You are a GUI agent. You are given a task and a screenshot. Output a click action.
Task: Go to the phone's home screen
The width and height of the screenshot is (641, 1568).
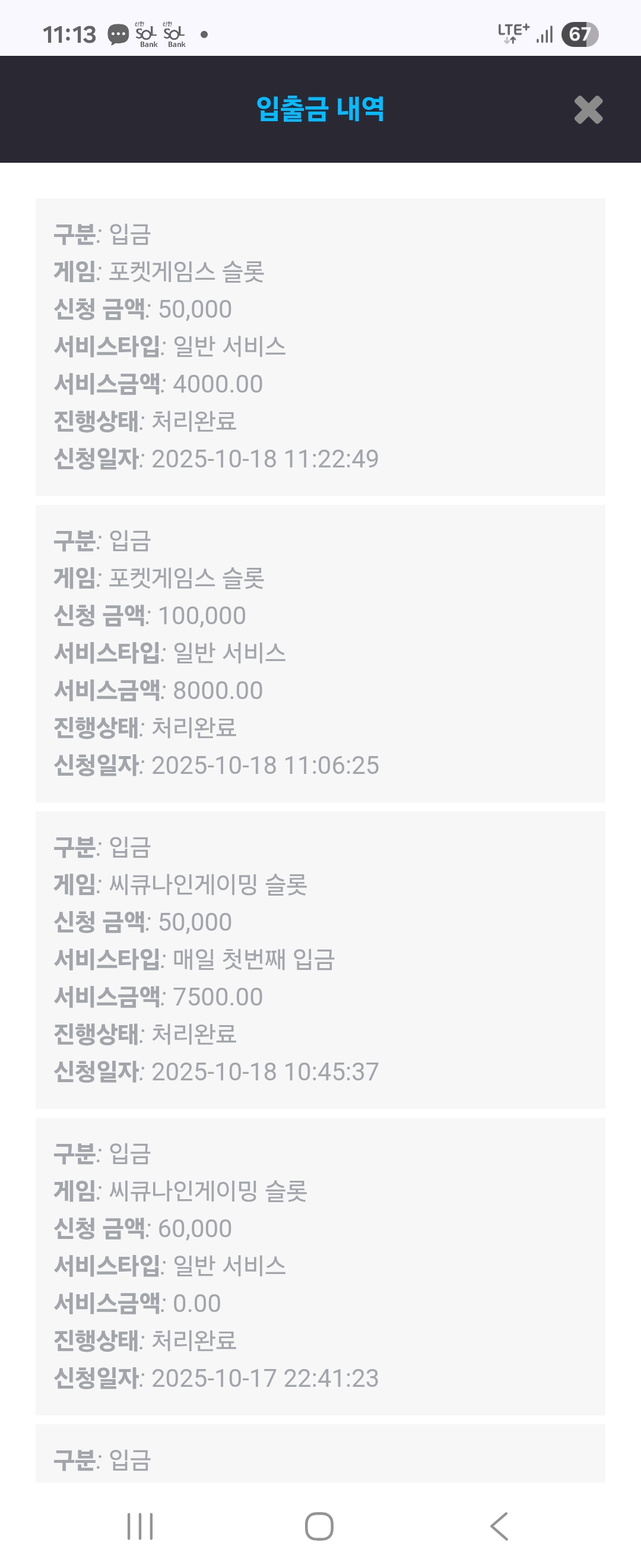[x=319, y=1526]
